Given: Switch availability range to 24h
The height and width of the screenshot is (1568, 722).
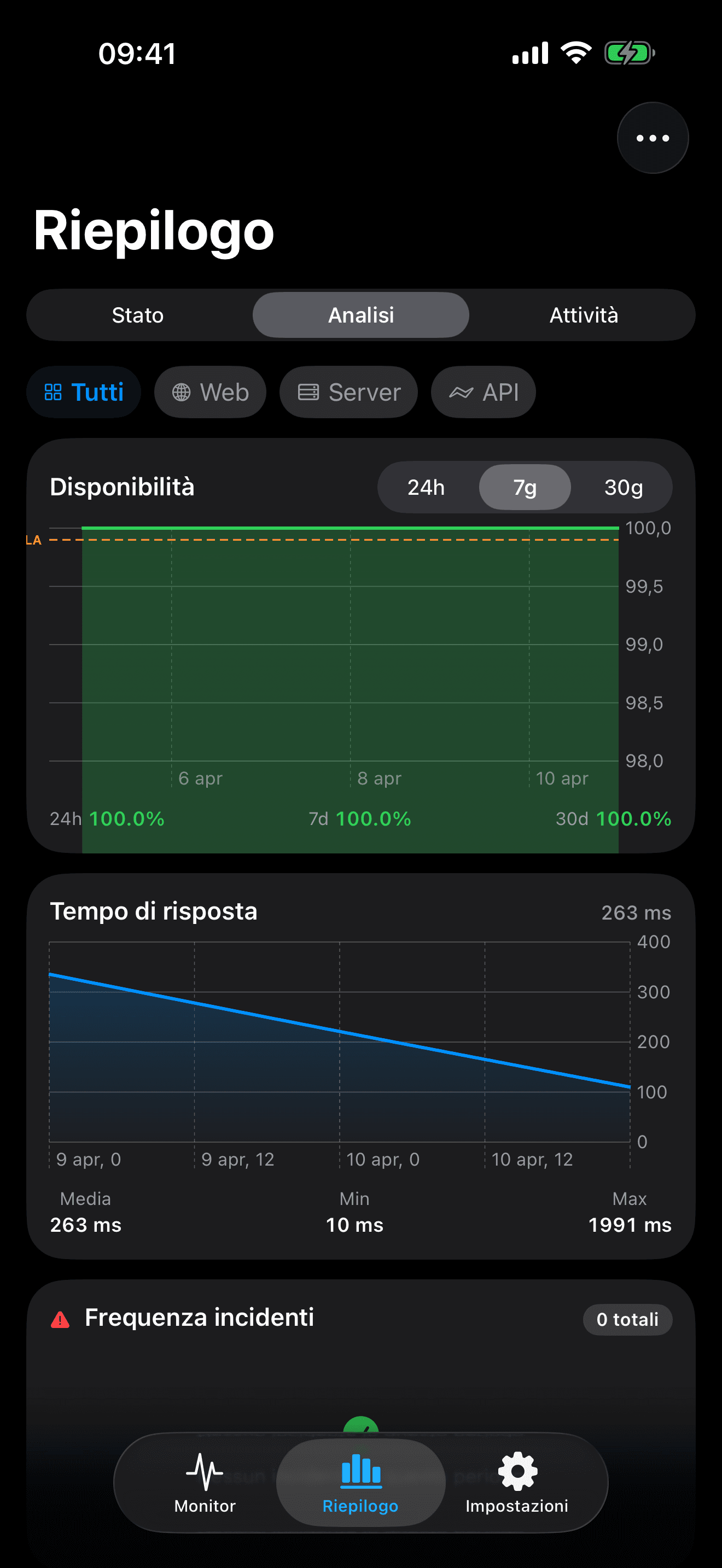Looking at the screenshot, I should (x=427, y=487).
